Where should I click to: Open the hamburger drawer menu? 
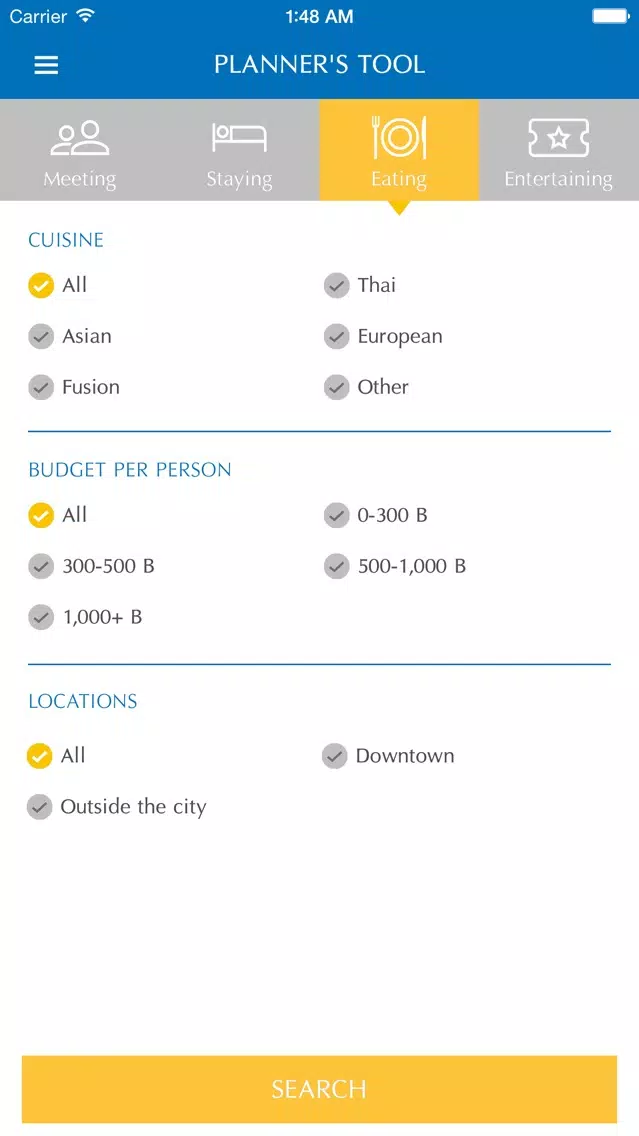coord(46,65)
